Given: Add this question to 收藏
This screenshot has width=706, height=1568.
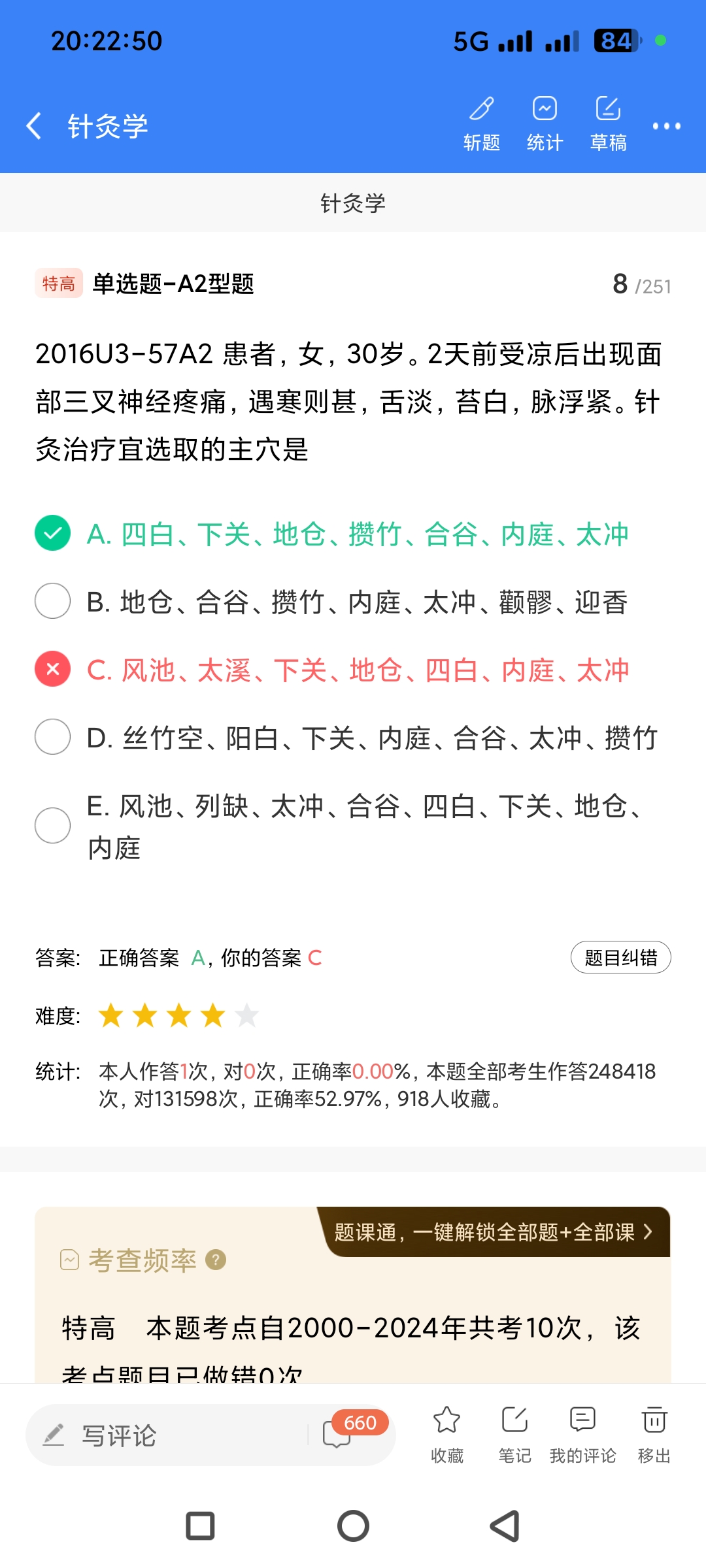Looking at the screenshot, I should pyautogui.click(x=447, y=1434).
